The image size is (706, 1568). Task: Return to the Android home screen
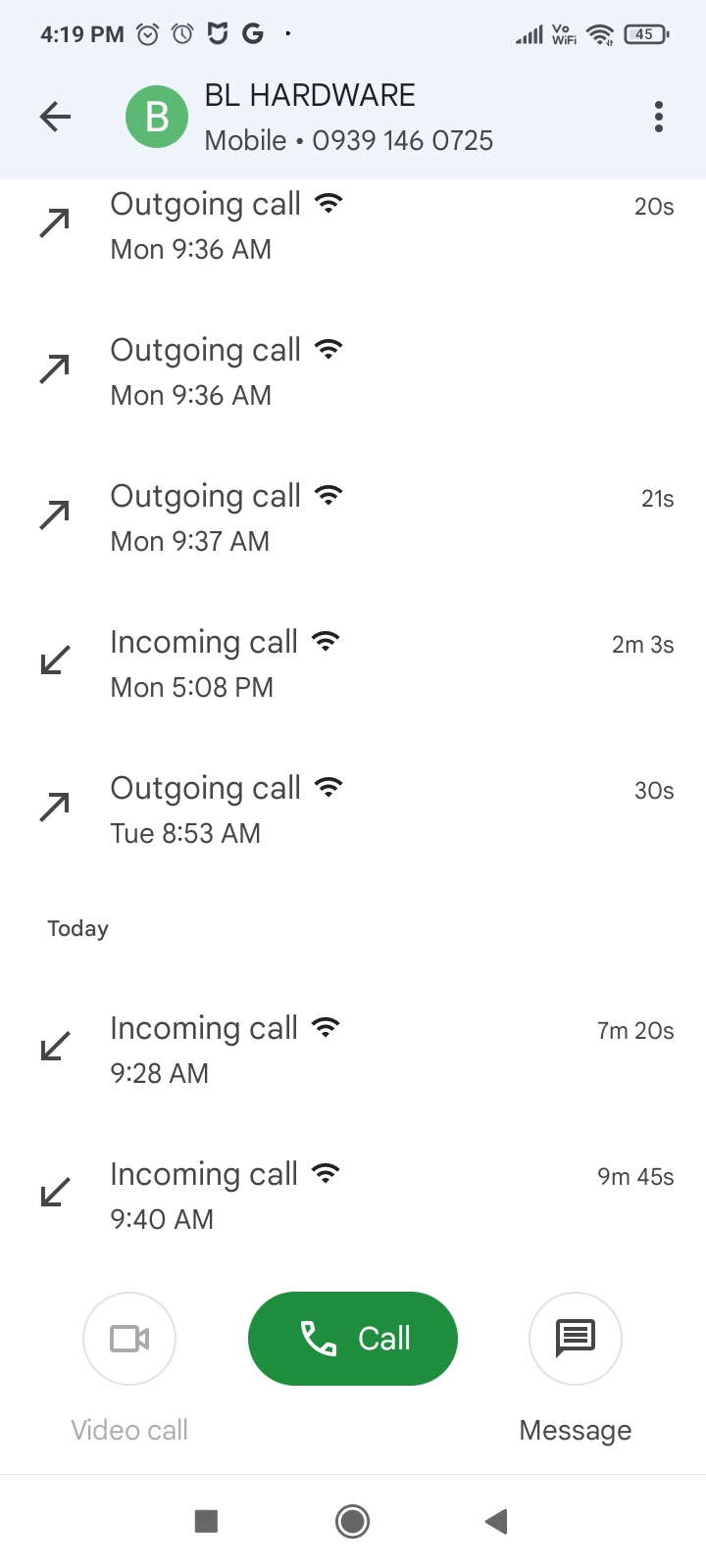(352, 1521)
